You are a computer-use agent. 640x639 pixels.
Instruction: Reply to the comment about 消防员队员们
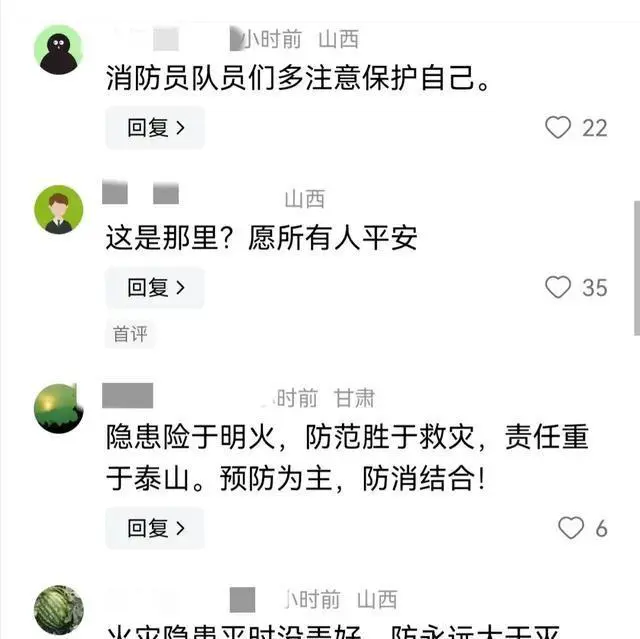point(155,128)
